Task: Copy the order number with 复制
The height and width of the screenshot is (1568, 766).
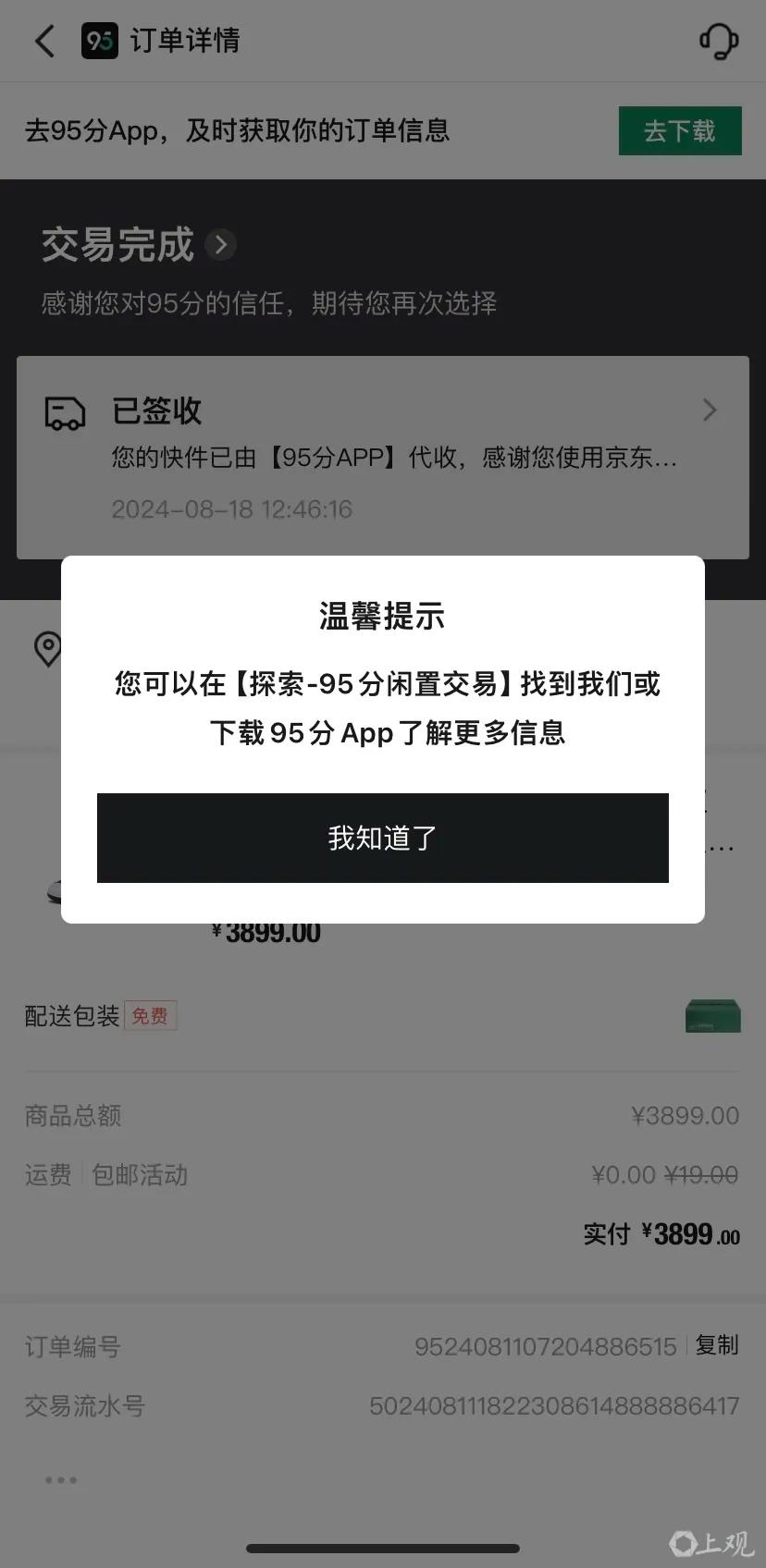Action: [717, 1345]
